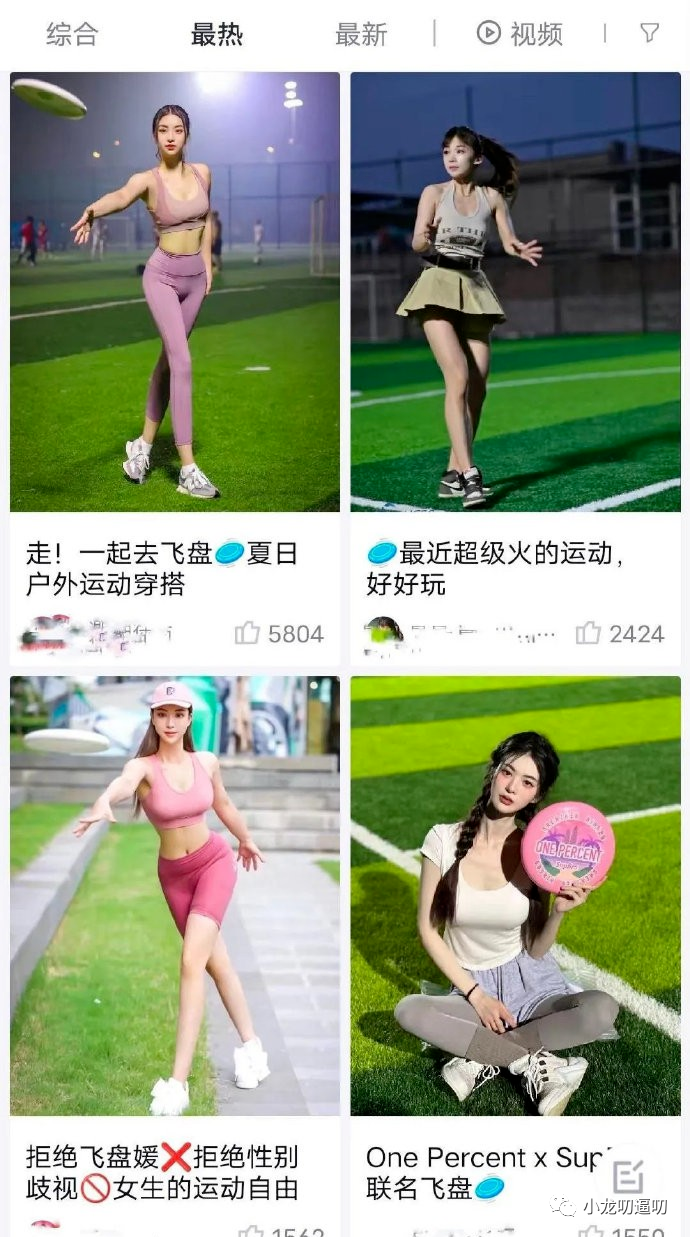The image size is (690, 1237).
Task: Open the post 走！一起去飞盘夏日户外运动穿搭
Action: 175,292
